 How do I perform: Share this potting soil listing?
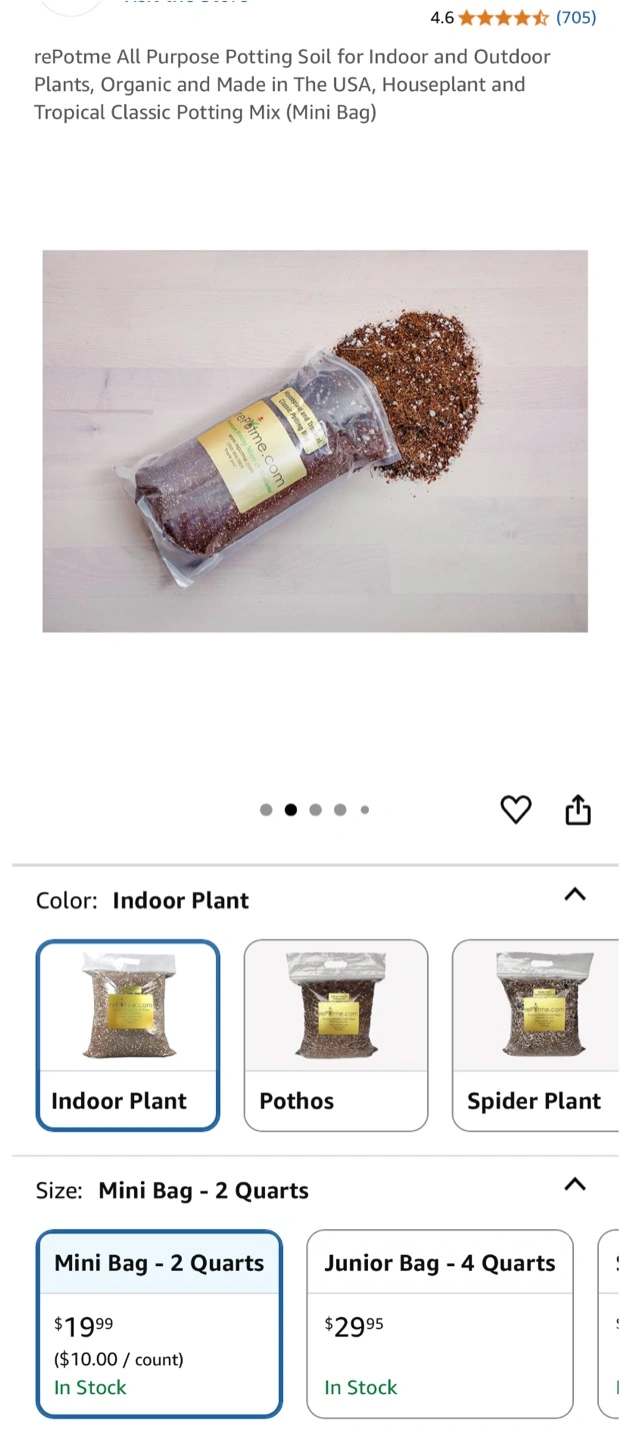click(578, 809)
